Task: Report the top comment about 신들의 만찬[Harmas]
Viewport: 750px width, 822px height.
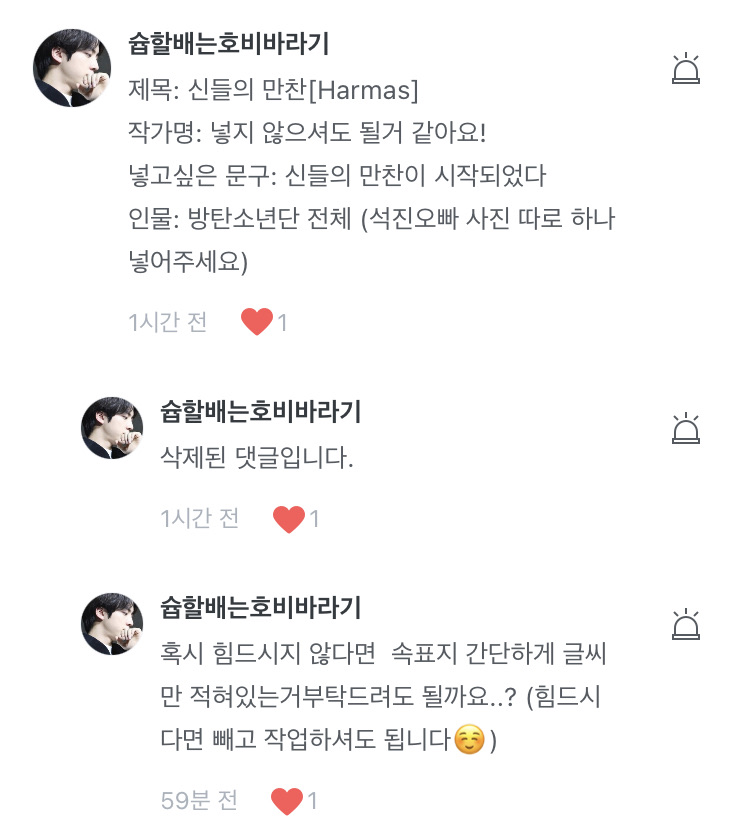Action: 685,69
